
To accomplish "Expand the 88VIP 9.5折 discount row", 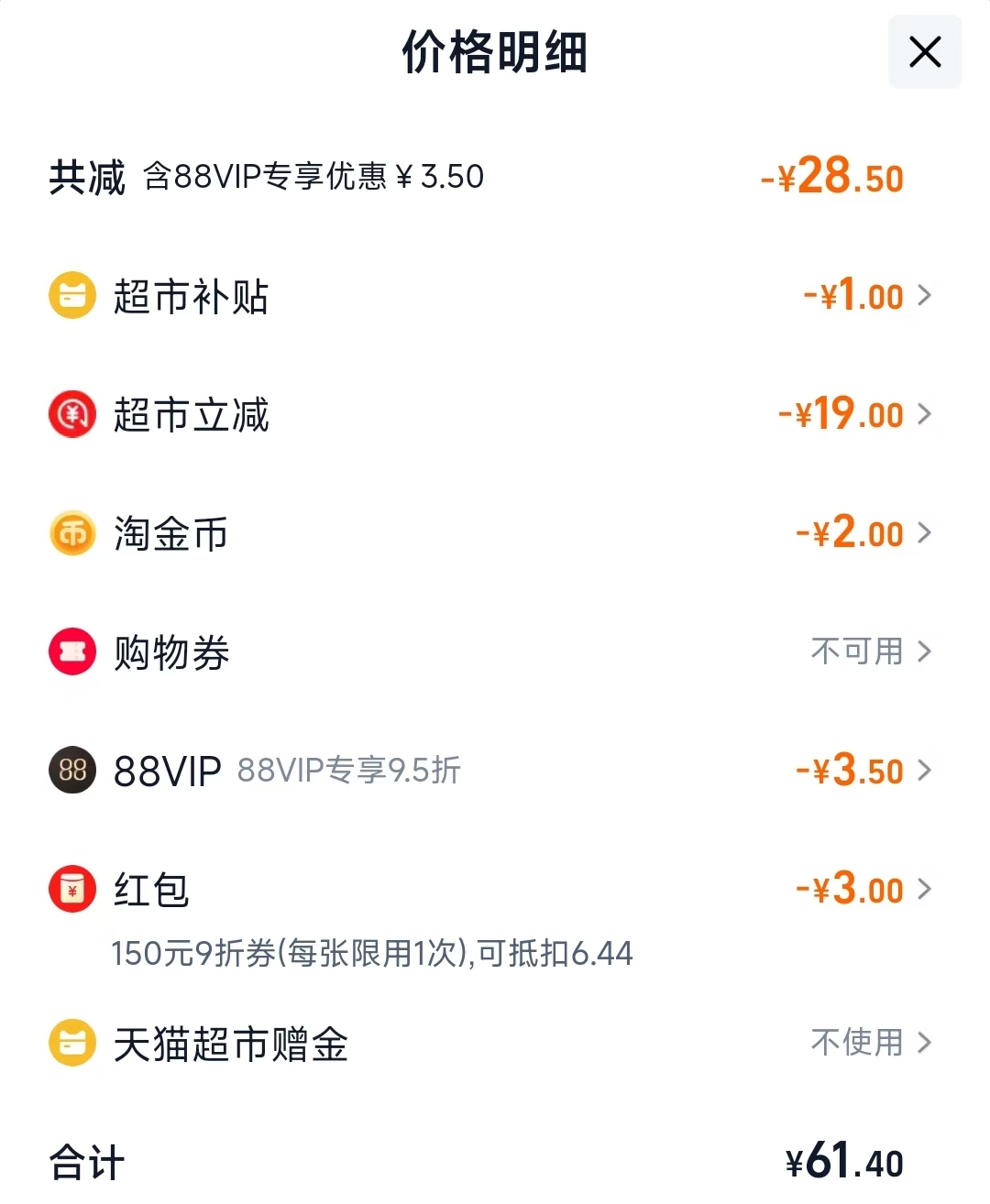I will coord(929,771).
